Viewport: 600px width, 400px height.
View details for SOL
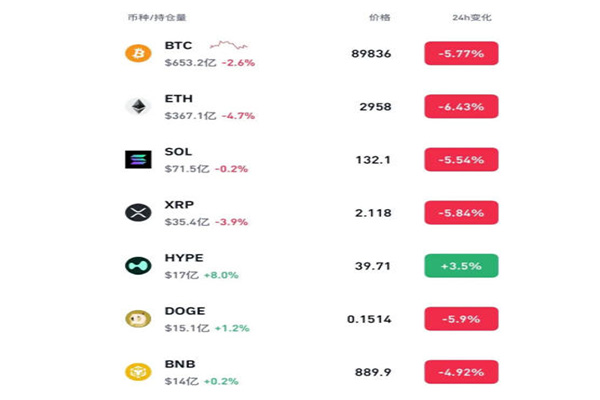179,152
